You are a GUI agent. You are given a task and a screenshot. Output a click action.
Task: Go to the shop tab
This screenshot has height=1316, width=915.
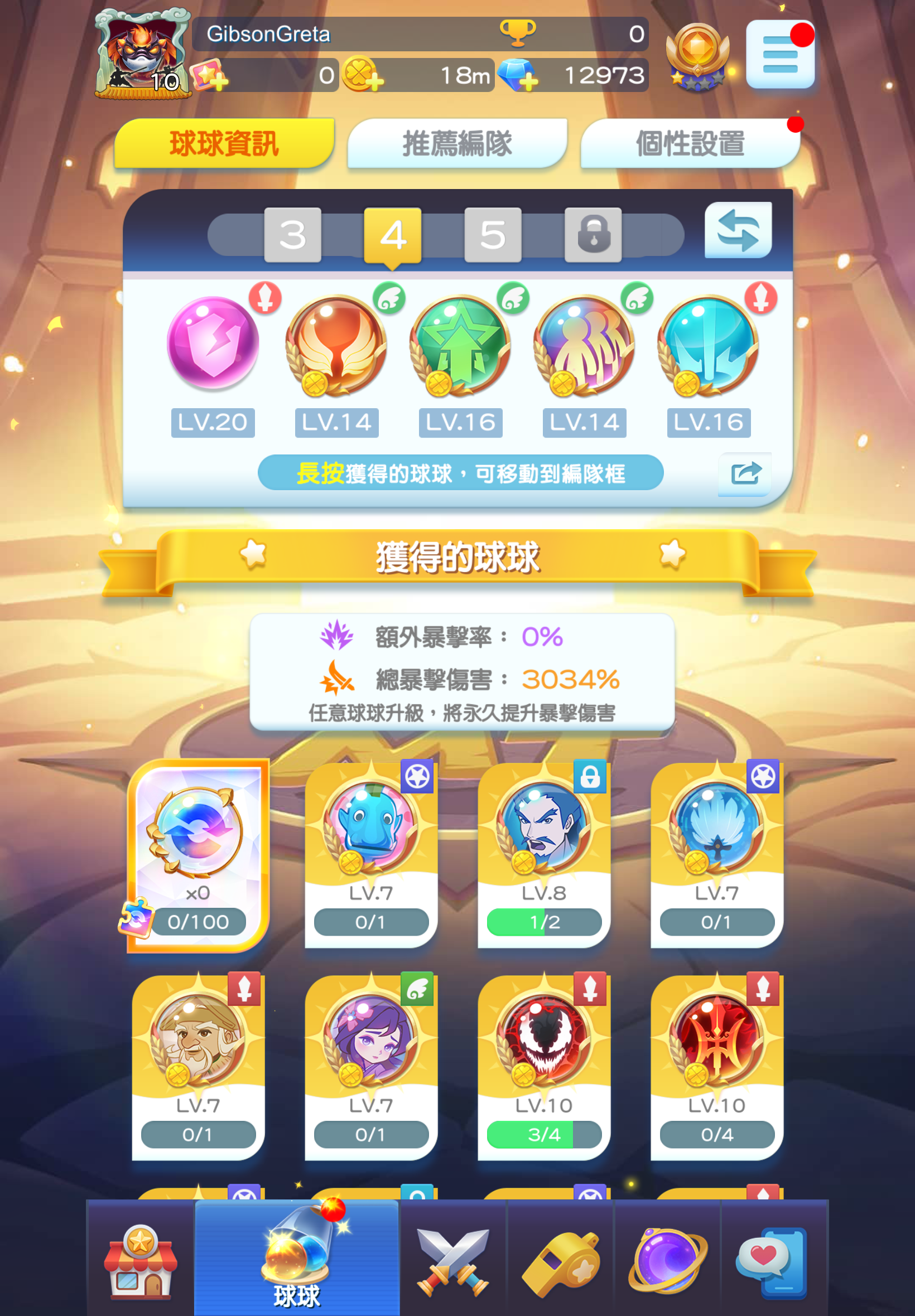click(141, 1261)
